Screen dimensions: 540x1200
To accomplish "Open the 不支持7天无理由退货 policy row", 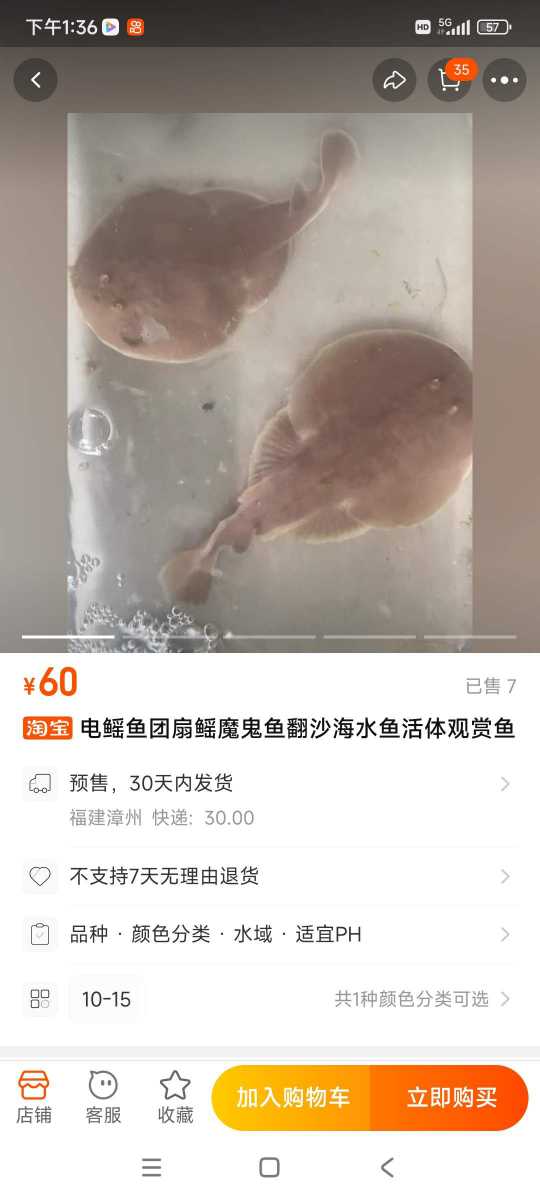I will pyautogui.click(x=270, y=876).
